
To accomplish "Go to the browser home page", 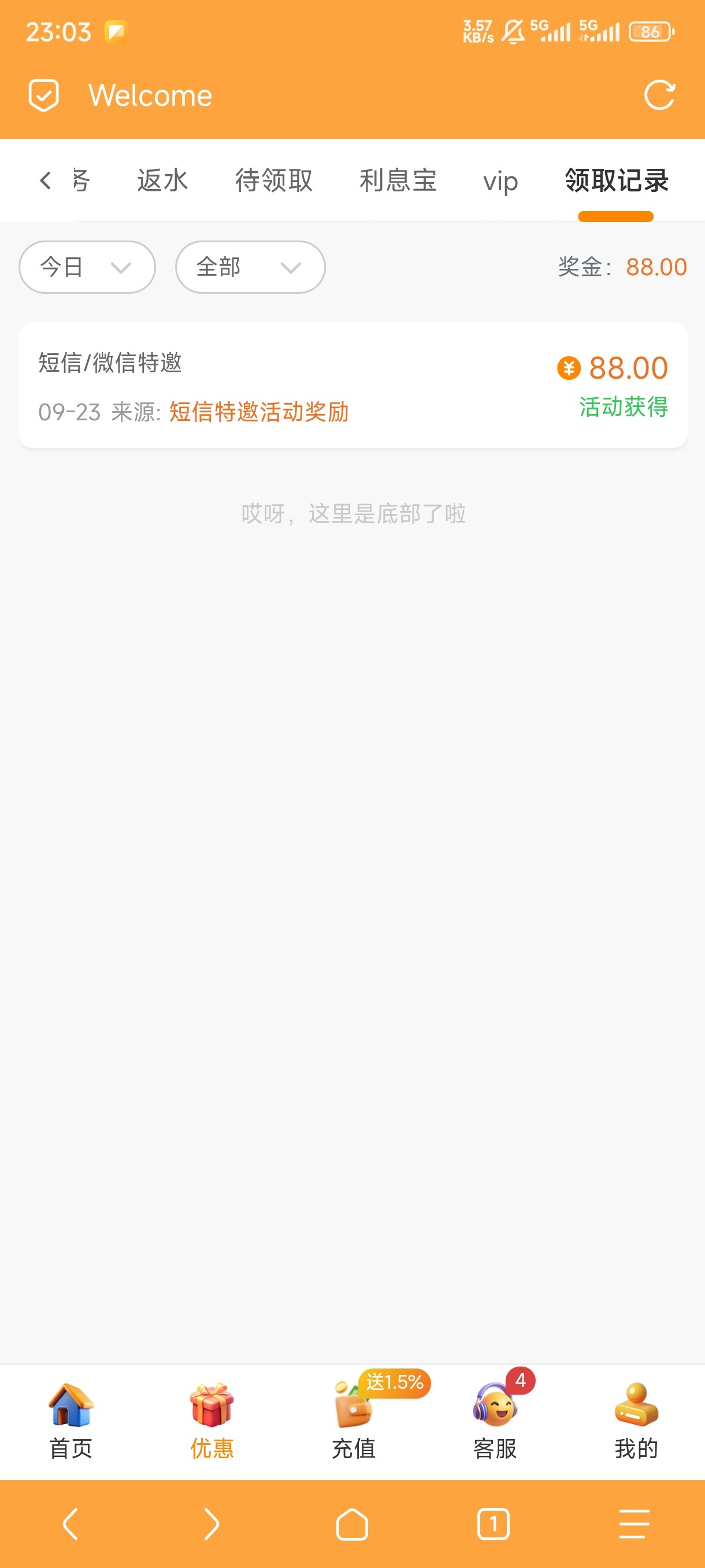I will point(352,1523).
